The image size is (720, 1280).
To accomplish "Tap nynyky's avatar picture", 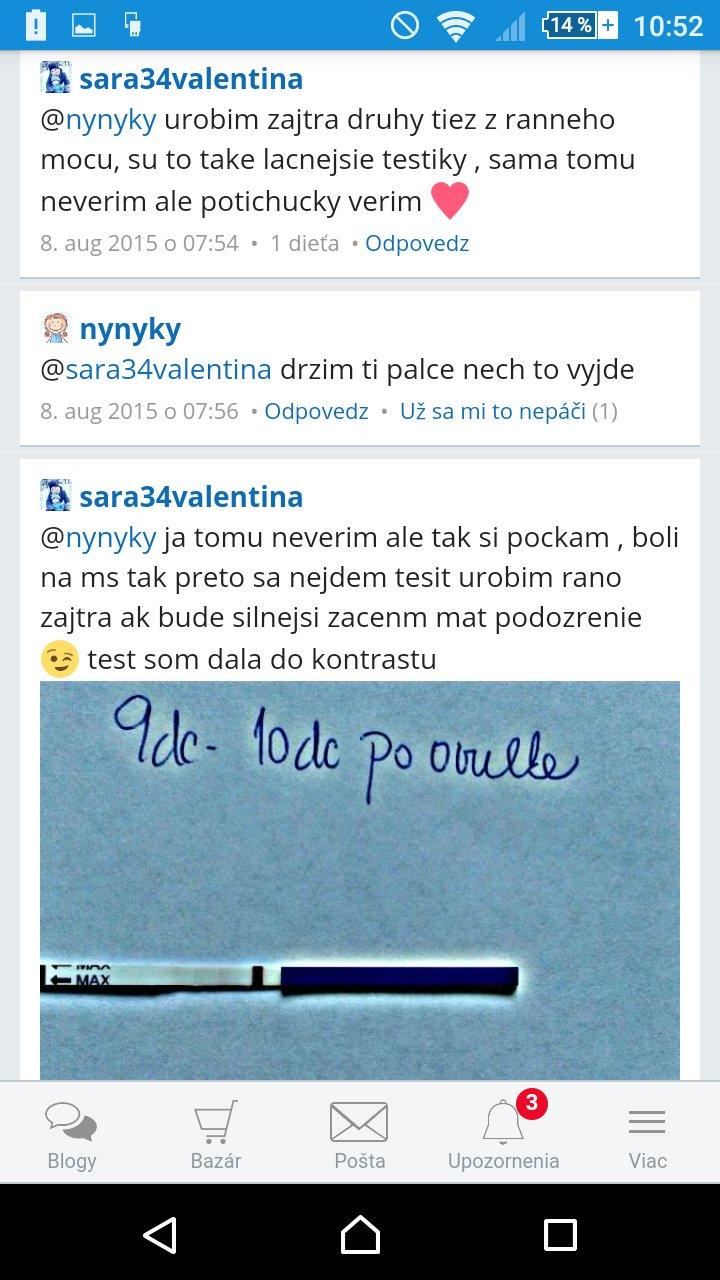I will (x=56, y=328).
